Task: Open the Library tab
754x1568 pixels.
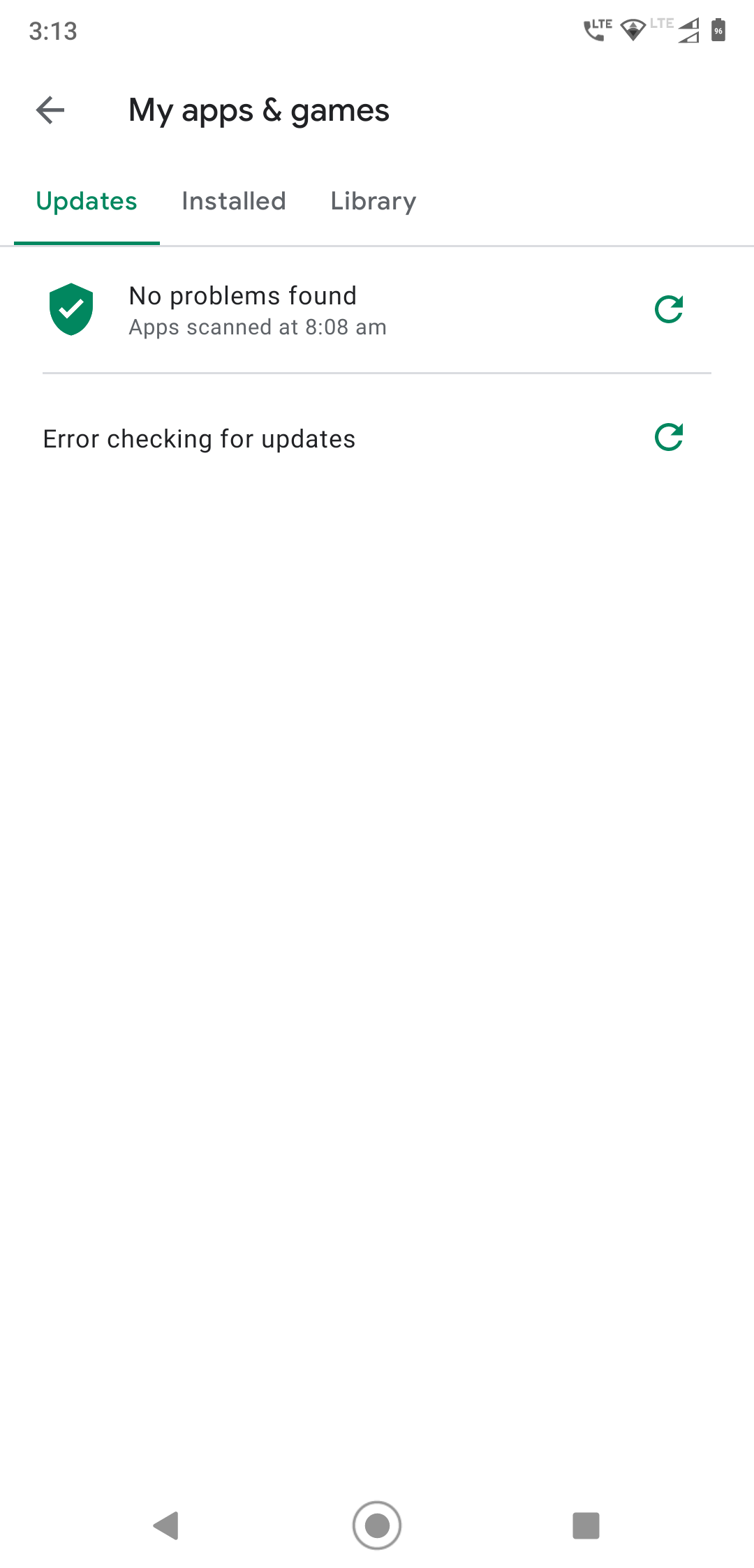Action: [372, 200]
